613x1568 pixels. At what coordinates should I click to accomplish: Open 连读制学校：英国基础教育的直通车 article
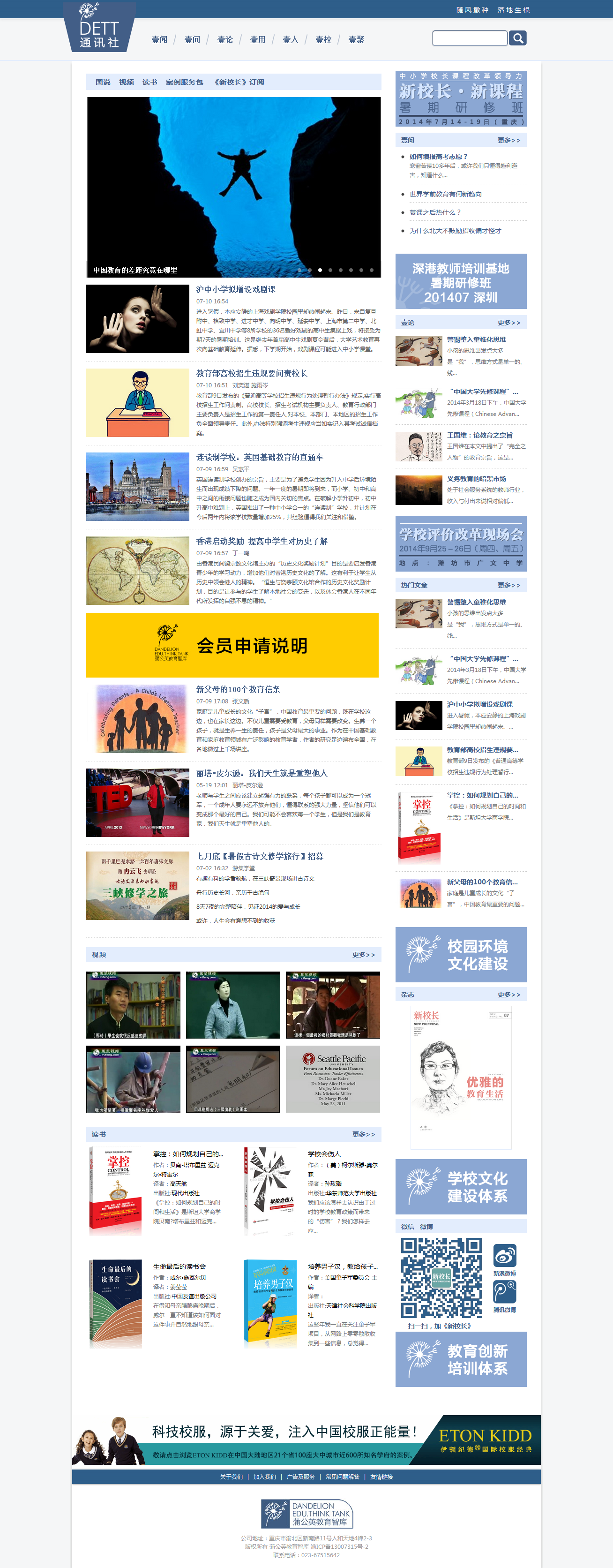tap(260, 457)
